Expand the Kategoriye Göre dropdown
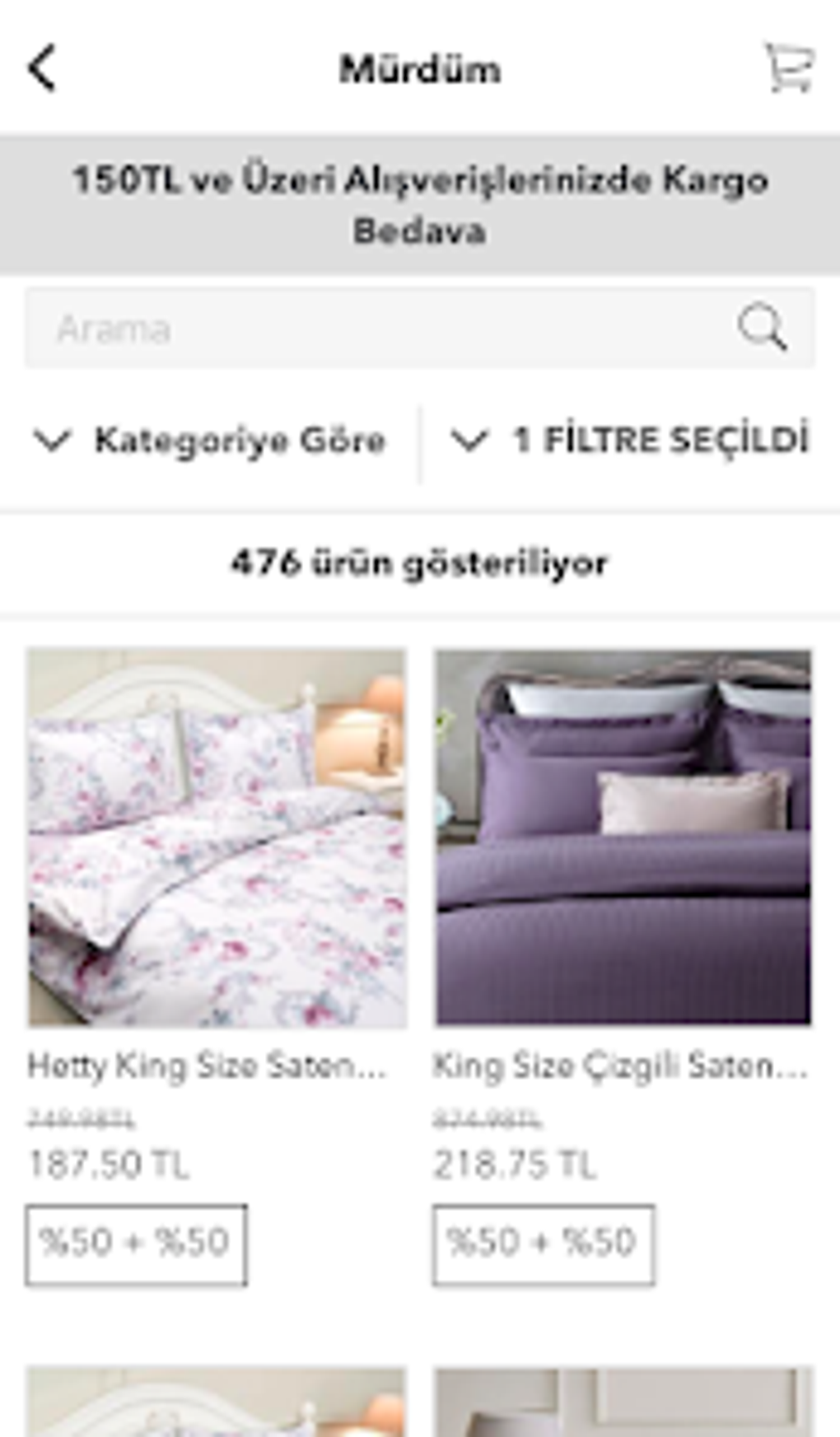The width and height of the screenshot is (840, 1437). [209, 441]
